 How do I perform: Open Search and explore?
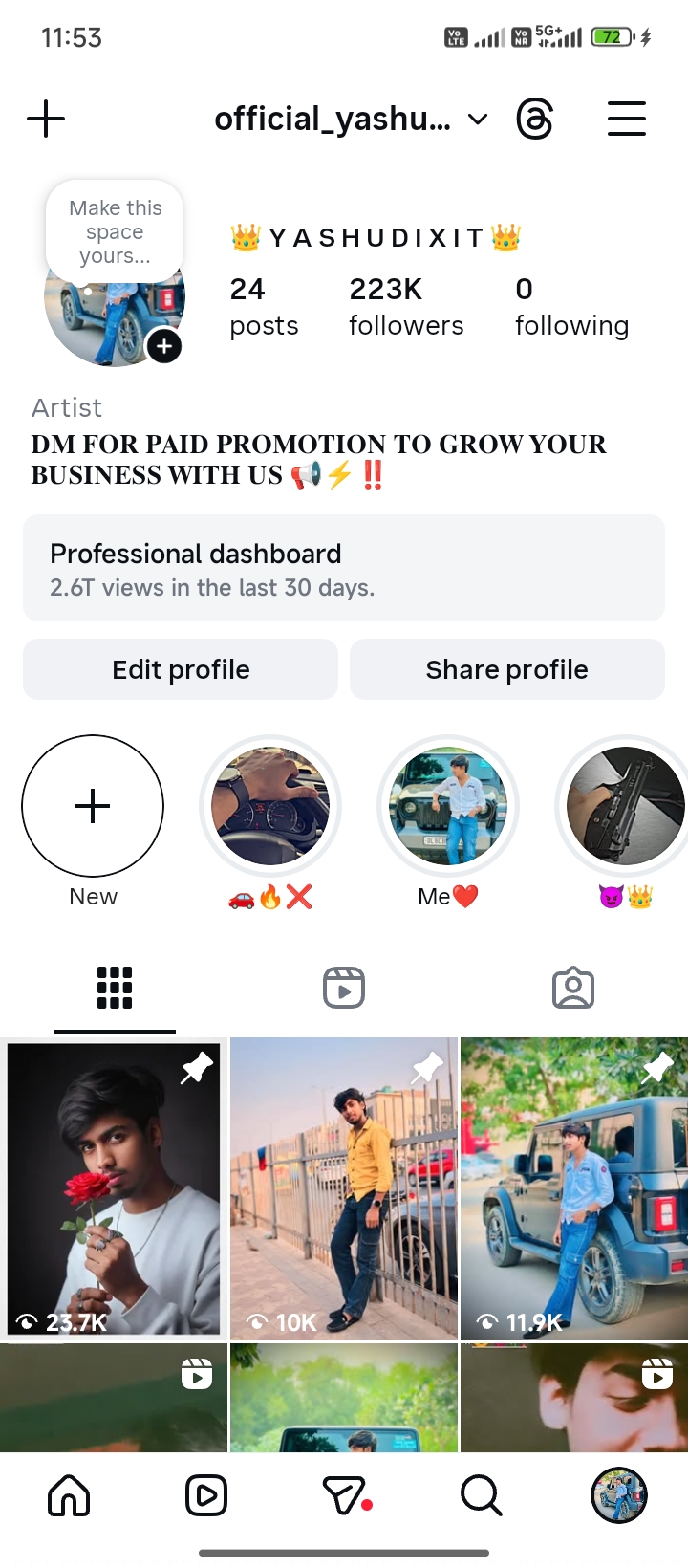(481, 1495)
